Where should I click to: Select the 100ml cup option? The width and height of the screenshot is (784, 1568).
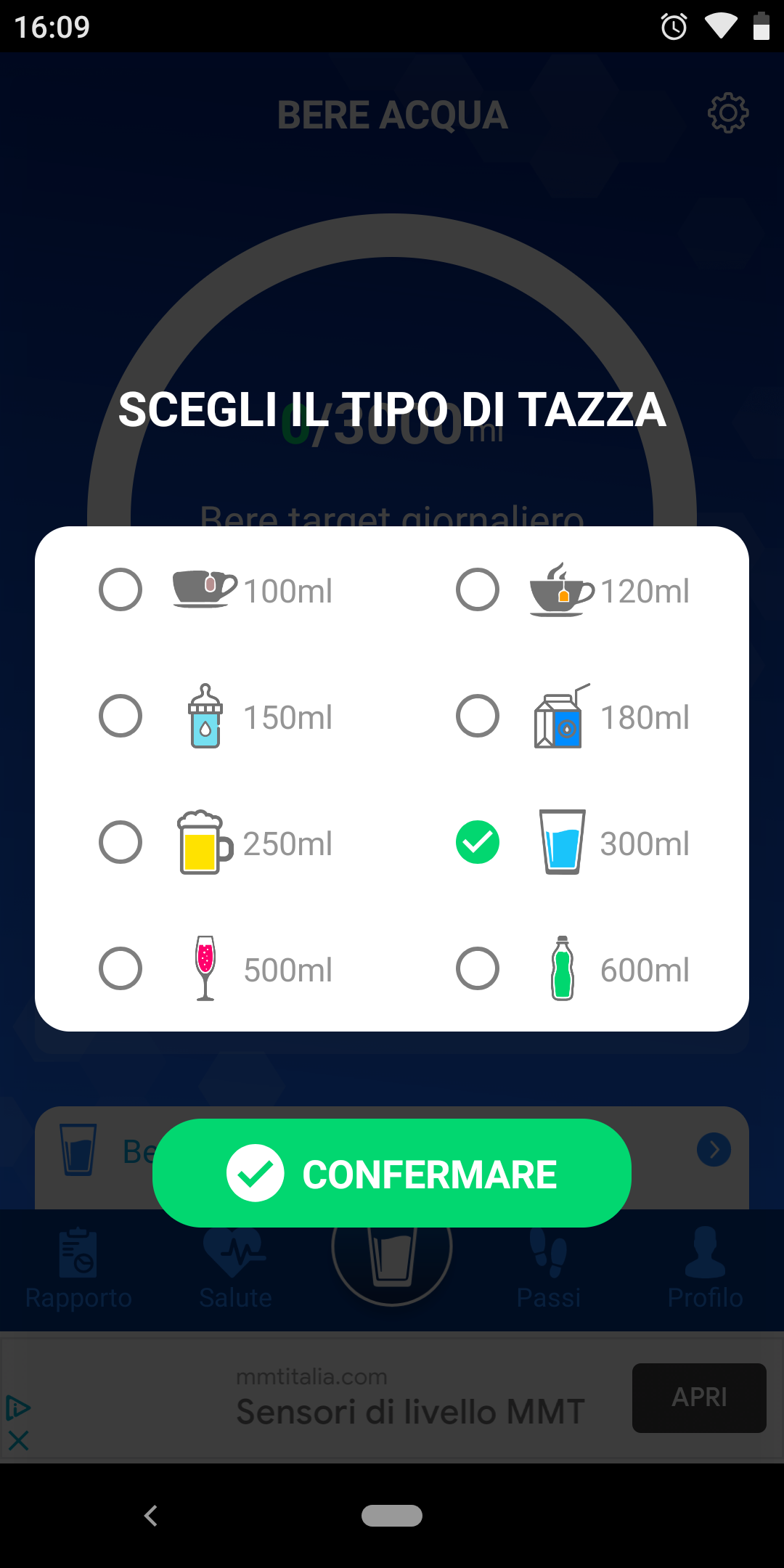point(121,589)
